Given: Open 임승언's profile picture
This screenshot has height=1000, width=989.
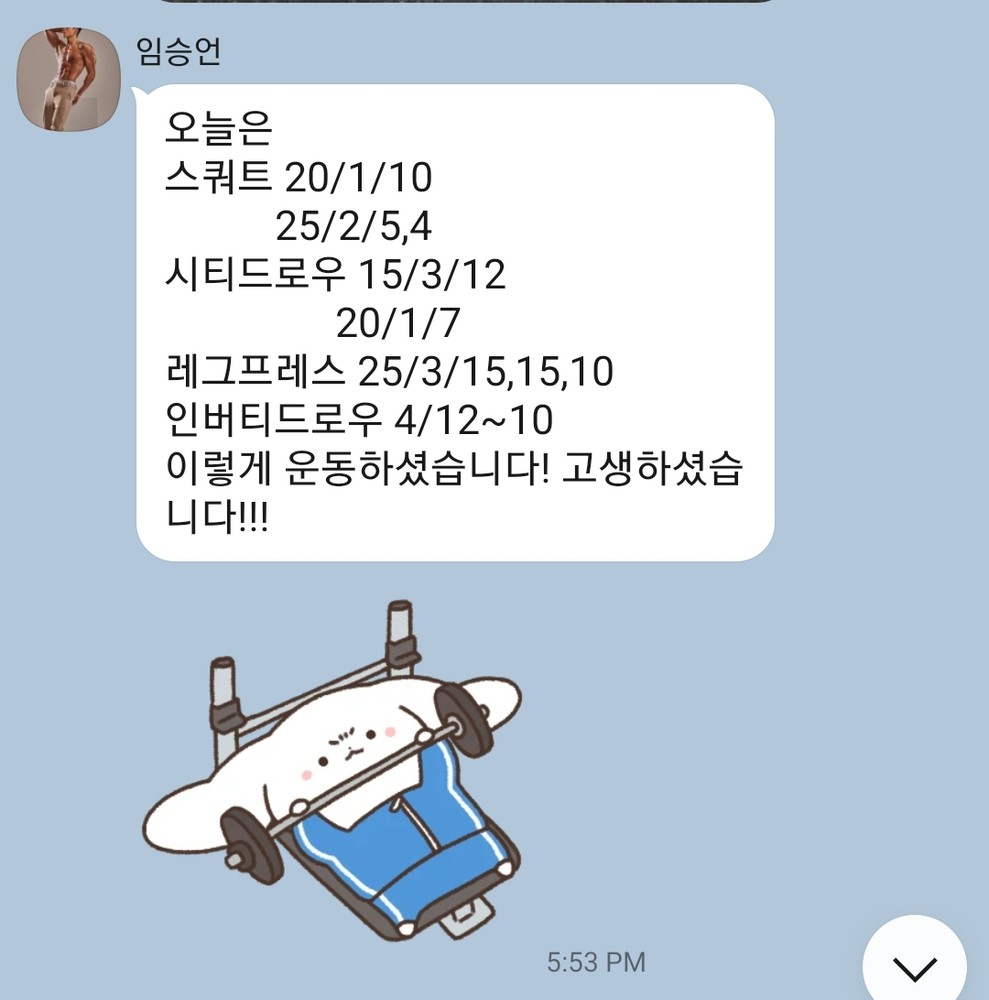Looking at the screenshot, I should point(69,79).
